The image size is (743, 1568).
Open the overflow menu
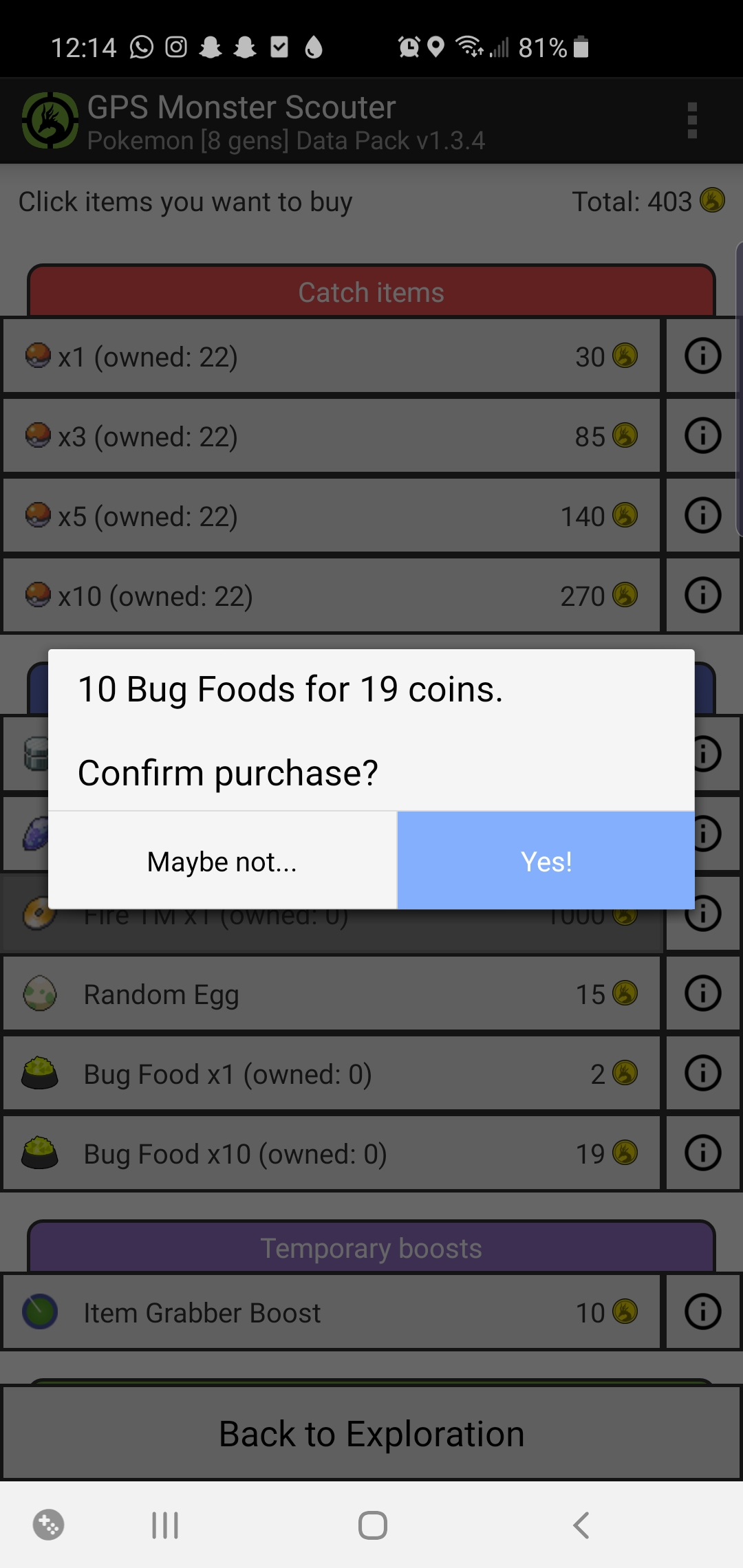tap(692, 121)
